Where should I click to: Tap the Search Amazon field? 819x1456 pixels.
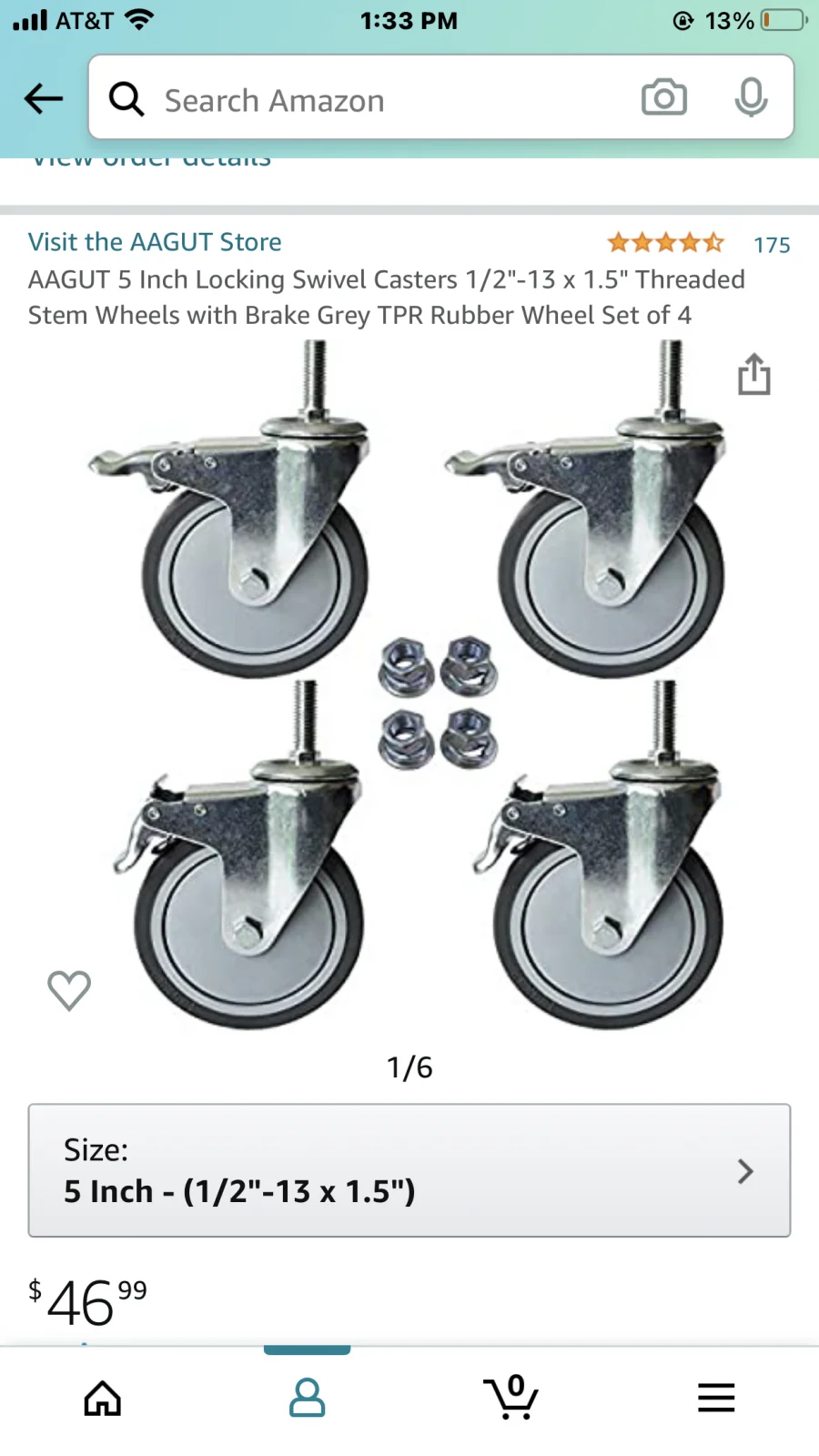click(x=364, y=100)
